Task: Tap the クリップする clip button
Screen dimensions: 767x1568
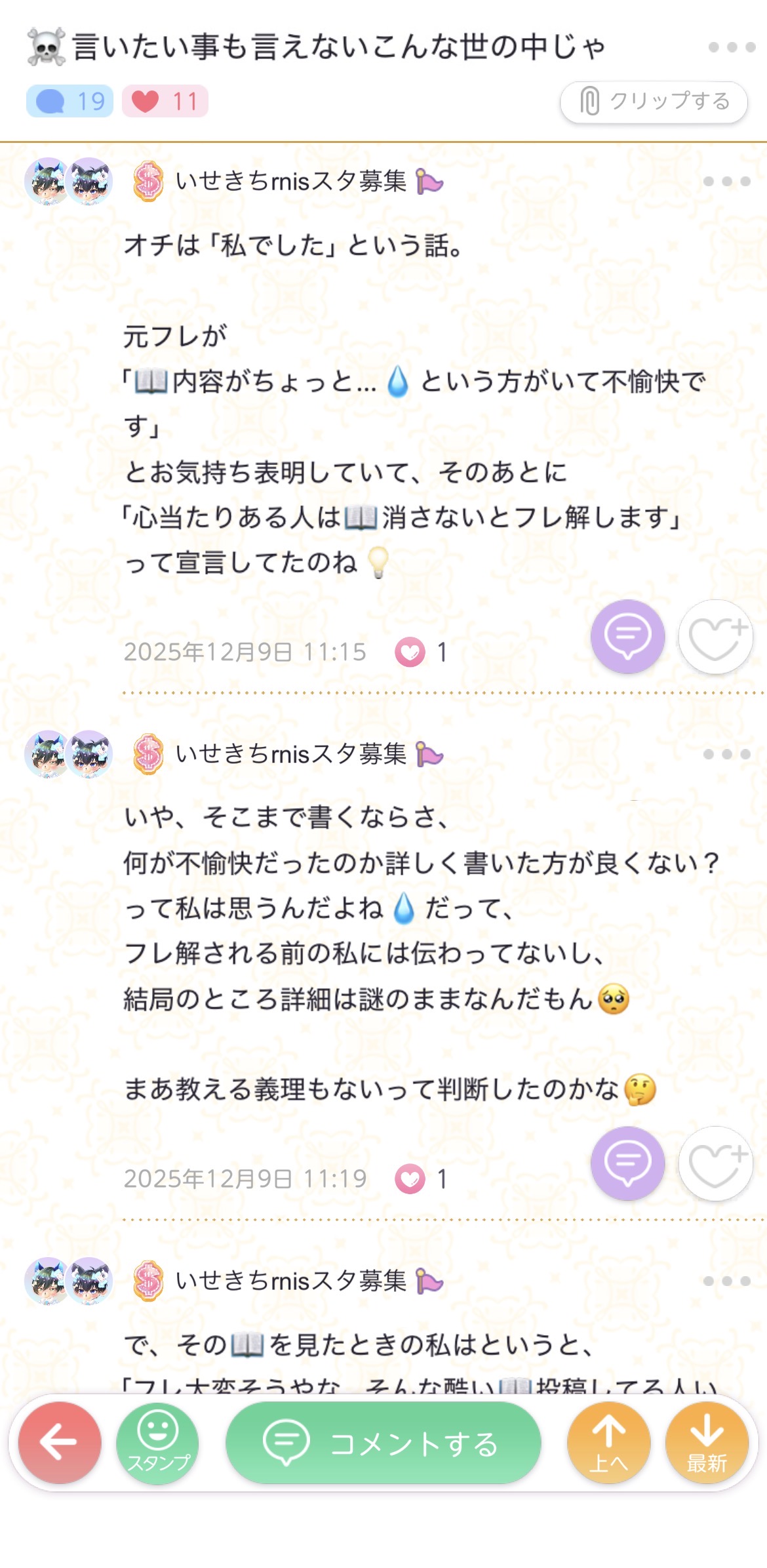Action: 654,102
